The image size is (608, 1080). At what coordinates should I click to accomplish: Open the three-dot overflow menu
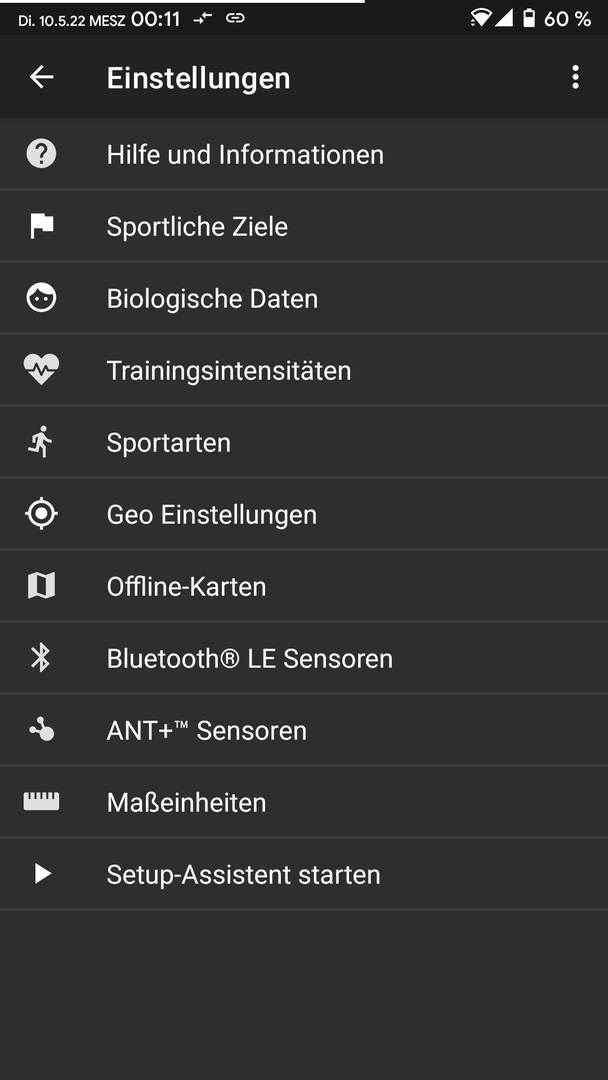click(x=575, y=77)
